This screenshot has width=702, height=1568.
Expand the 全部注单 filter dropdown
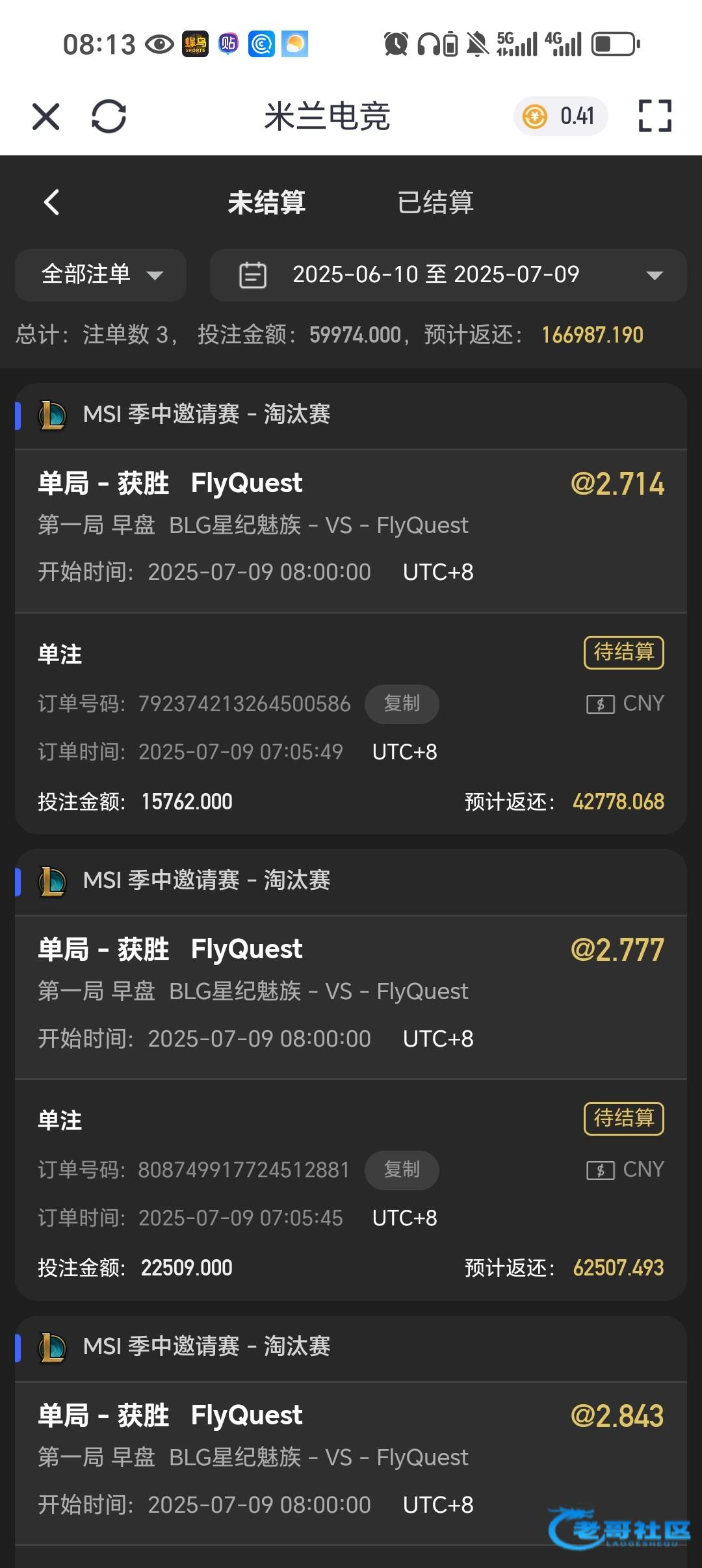pos(101,275)
